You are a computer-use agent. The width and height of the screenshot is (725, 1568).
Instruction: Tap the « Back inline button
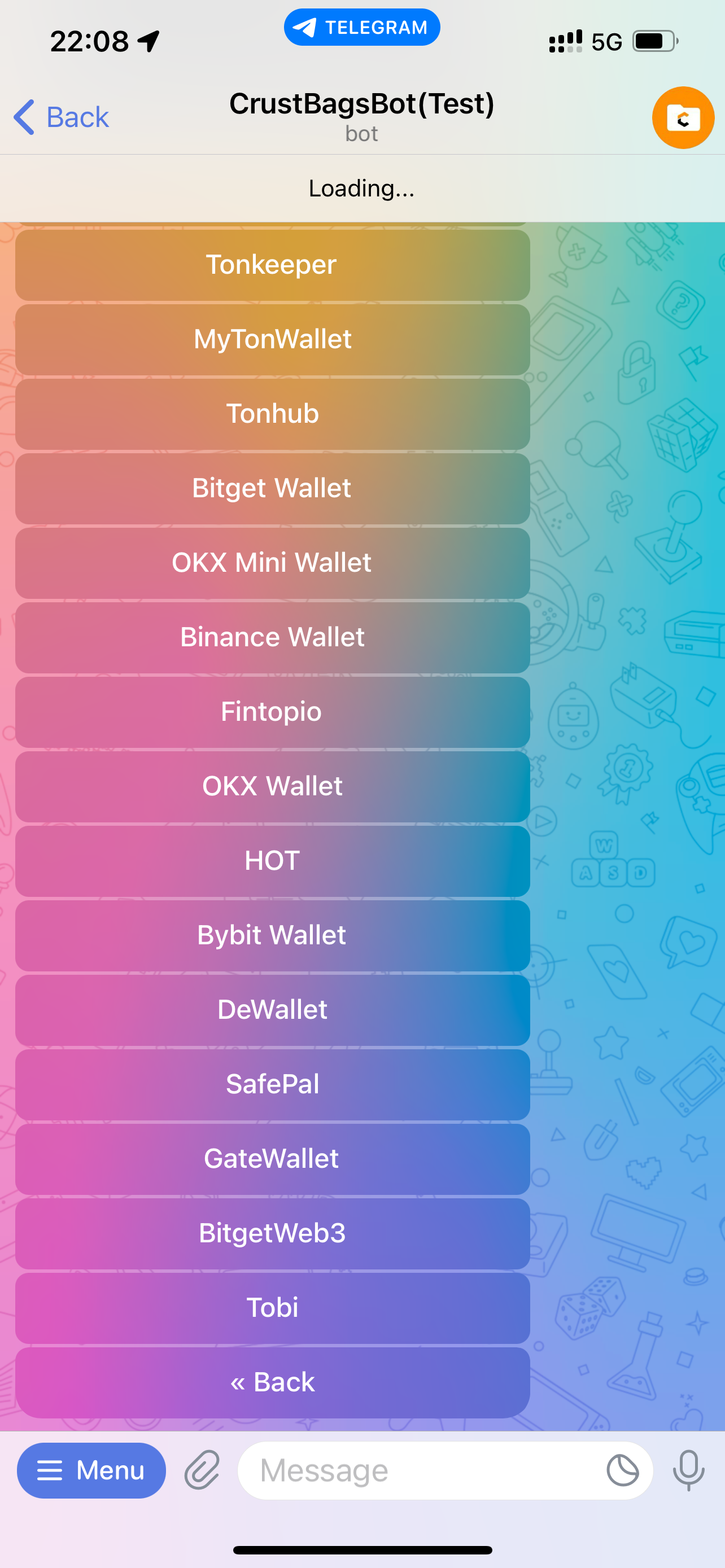[x=272, y=1382]
